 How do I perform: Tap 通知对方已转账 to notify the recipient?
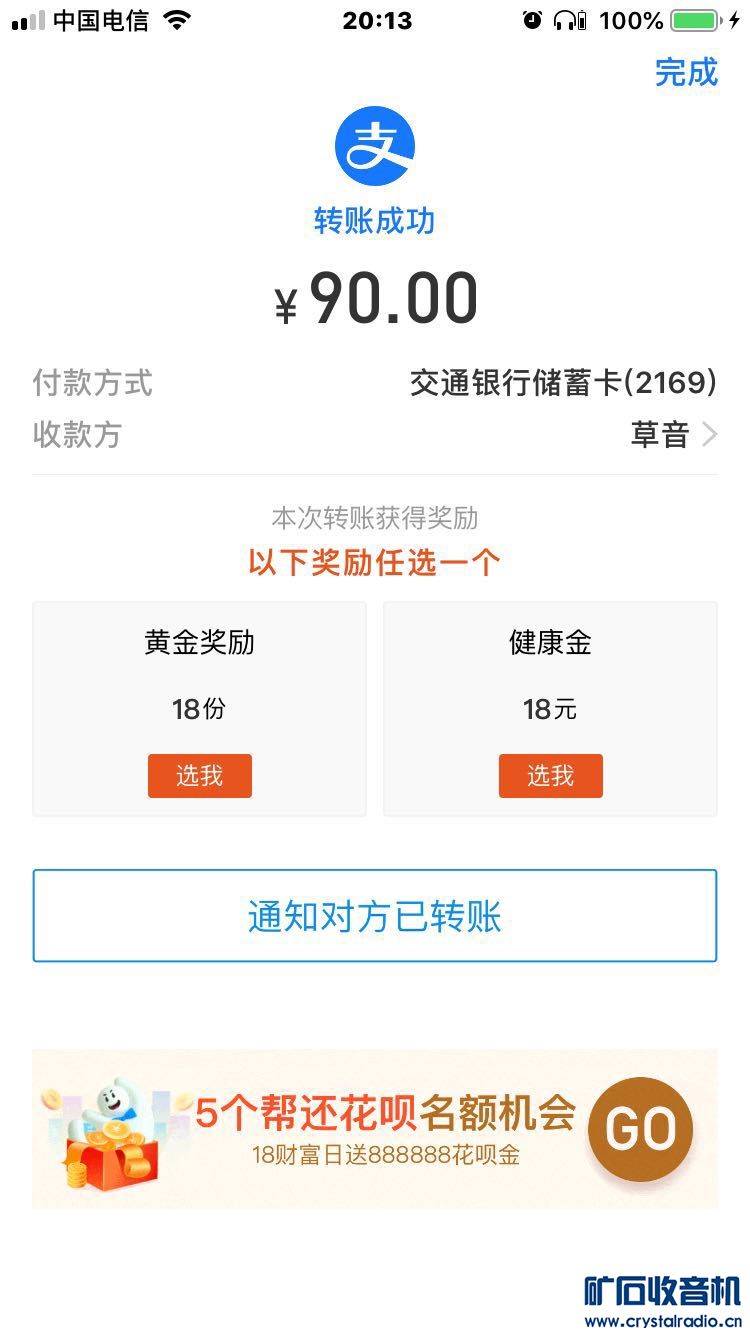[375, 916]
